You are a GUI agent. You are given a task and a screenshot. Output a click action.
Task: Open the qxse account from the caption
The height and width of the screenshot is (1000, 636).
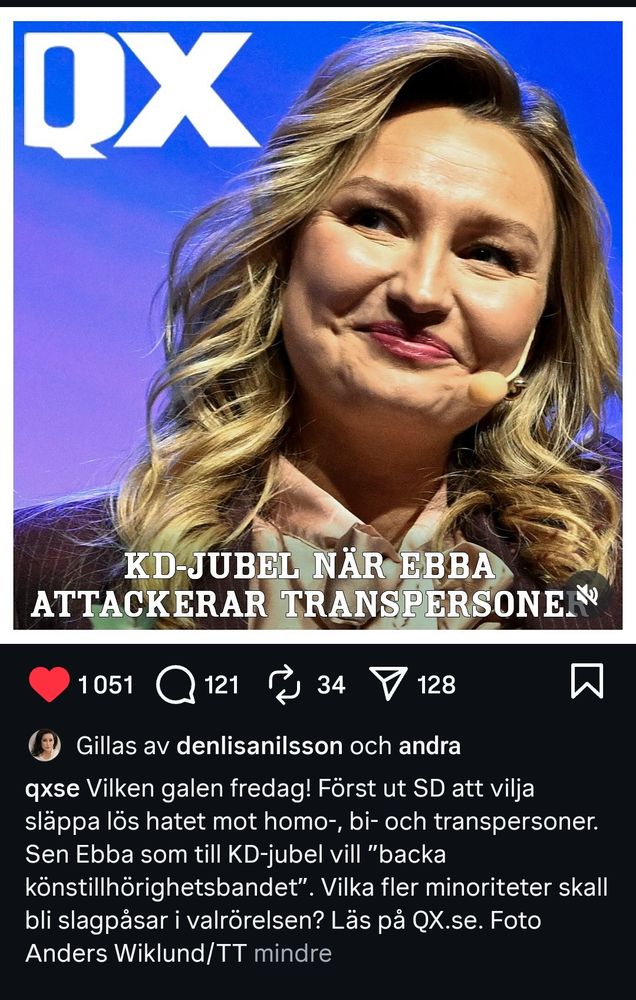[52, 789]
